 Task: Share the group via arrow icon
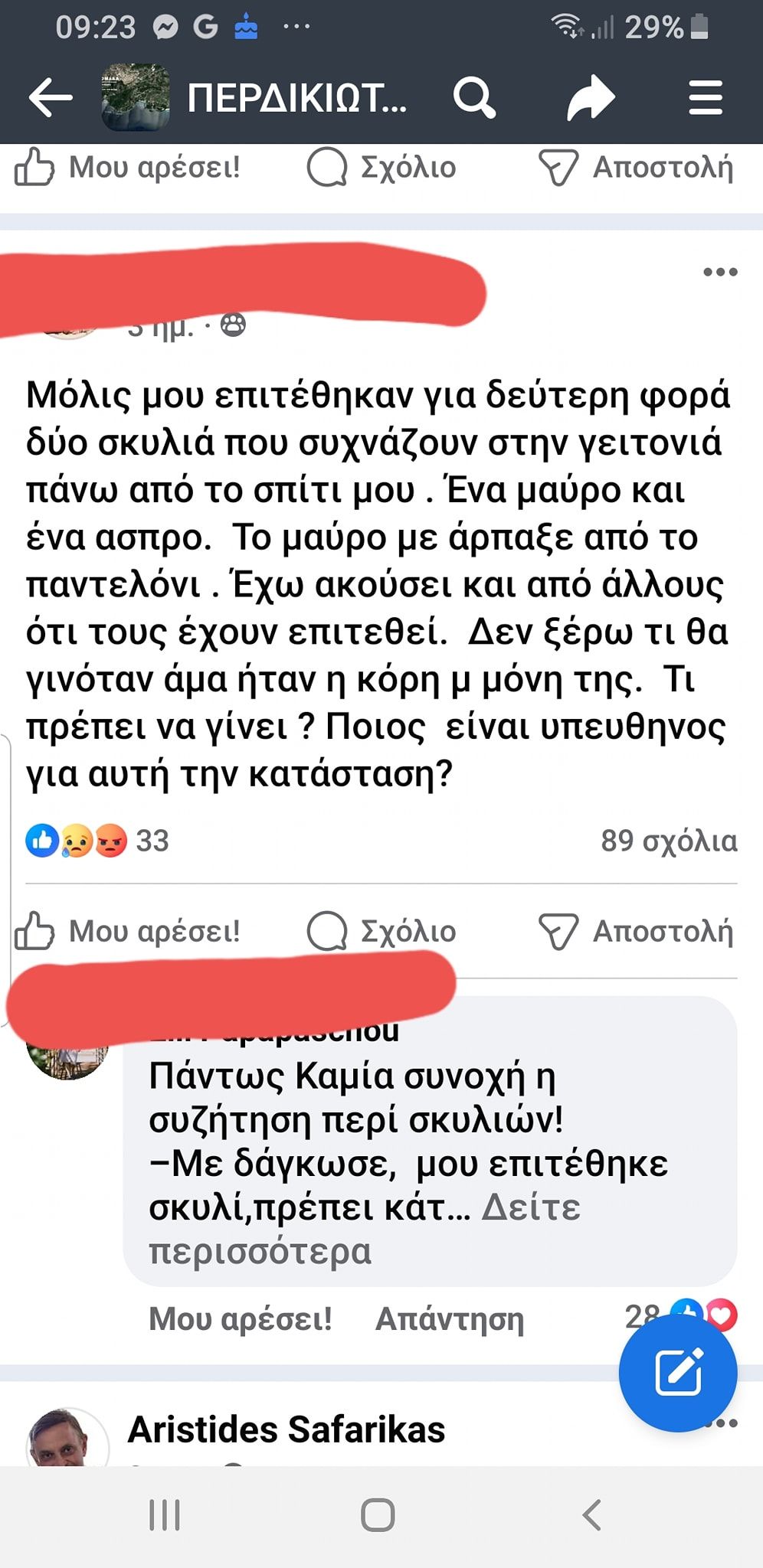[591, 98]
